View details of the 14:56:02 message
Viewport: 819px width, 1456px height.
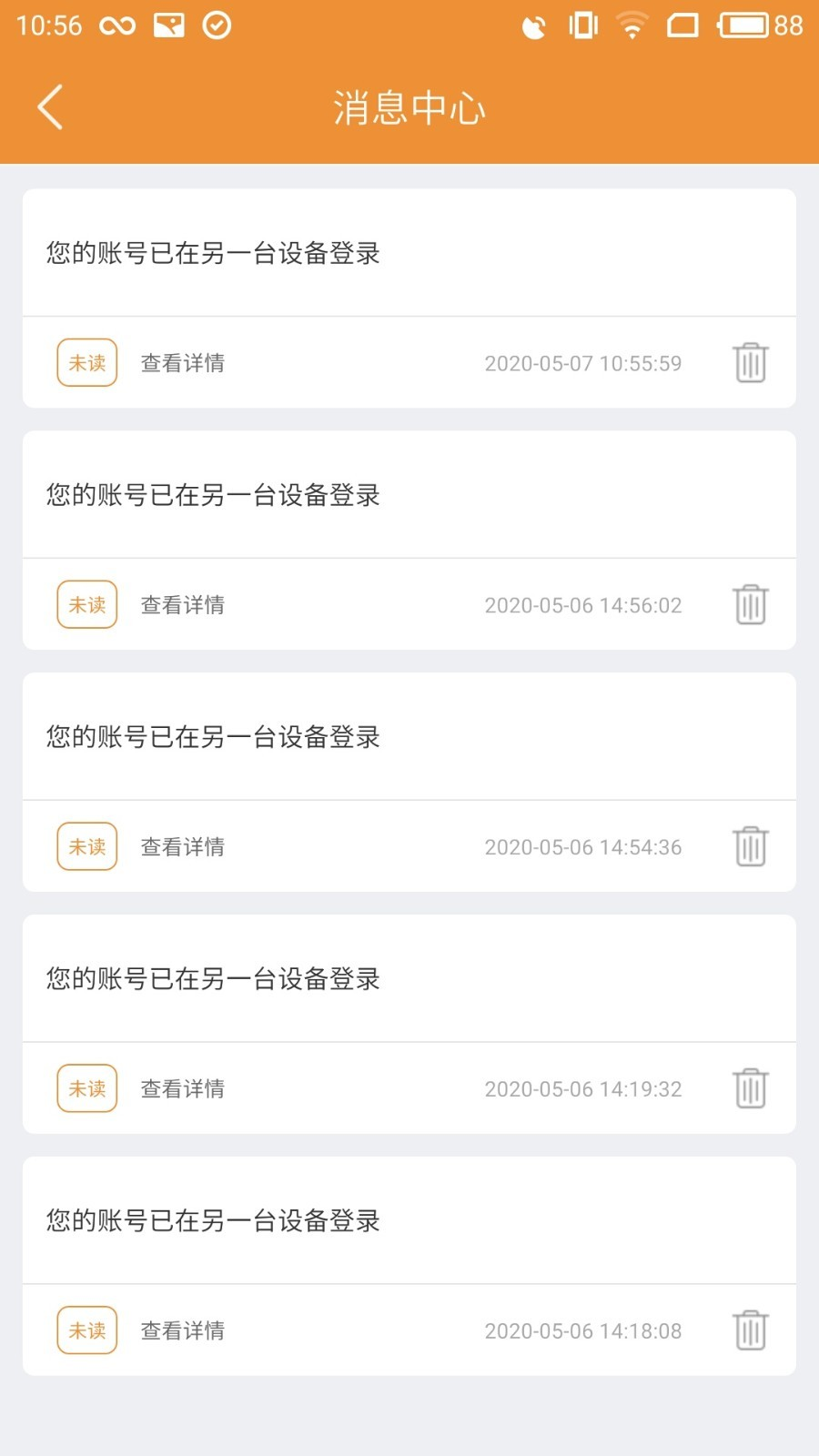click(182, 605)
